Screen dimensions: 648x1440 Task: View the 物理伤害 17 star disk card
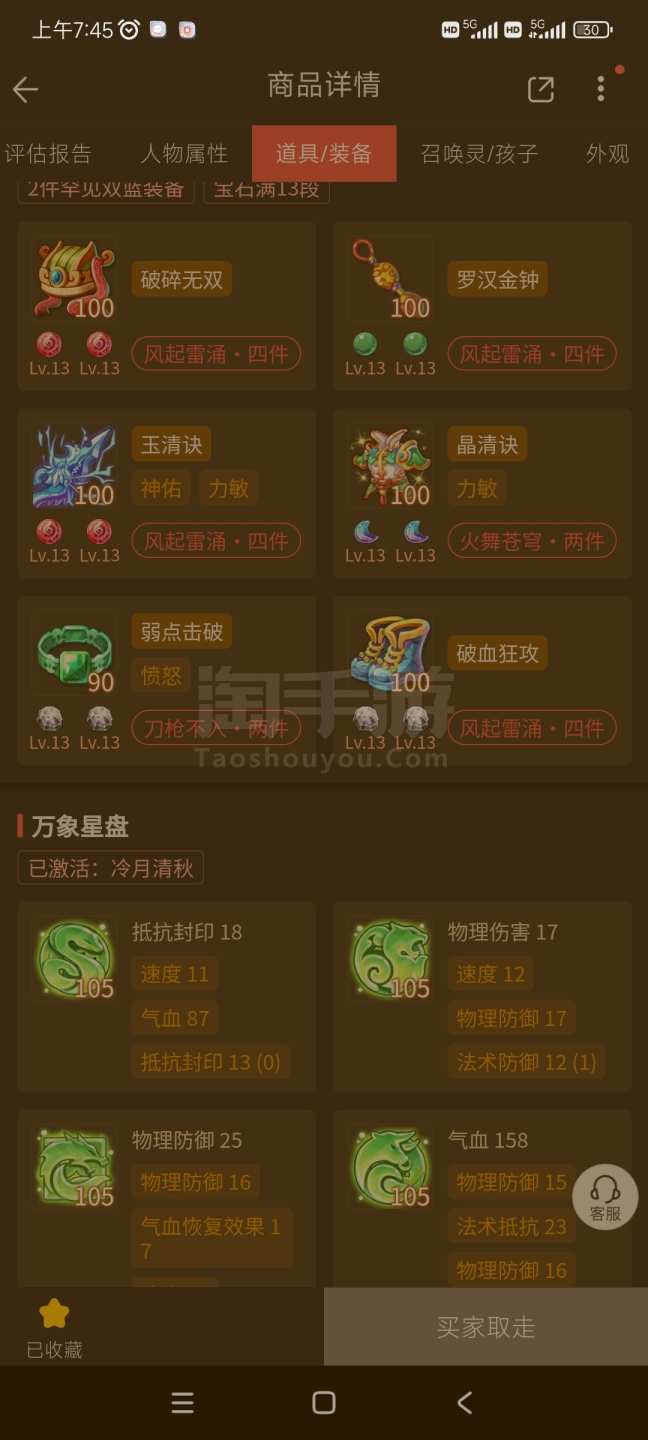point(482,996)
